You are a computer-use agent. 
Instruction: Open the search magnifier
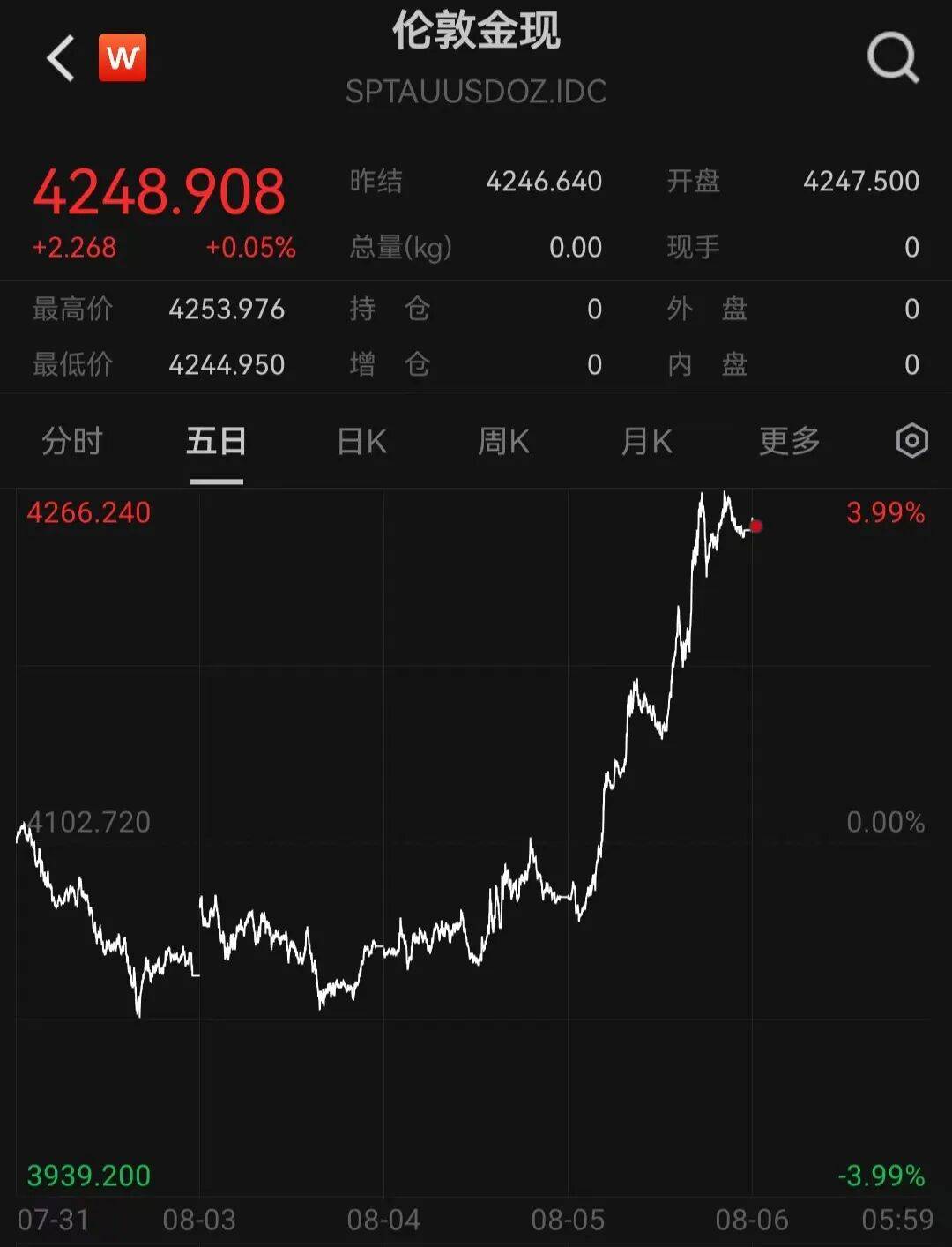893,58
